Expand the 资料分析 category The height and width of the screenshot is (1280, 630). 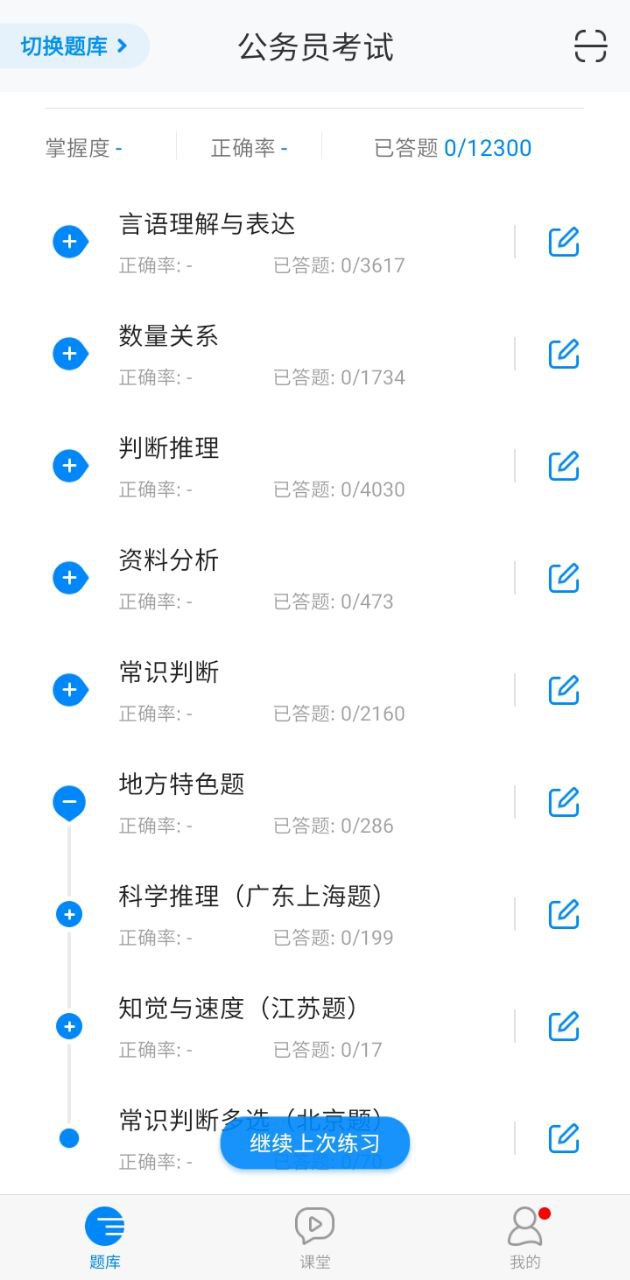(x=69, y=578)
